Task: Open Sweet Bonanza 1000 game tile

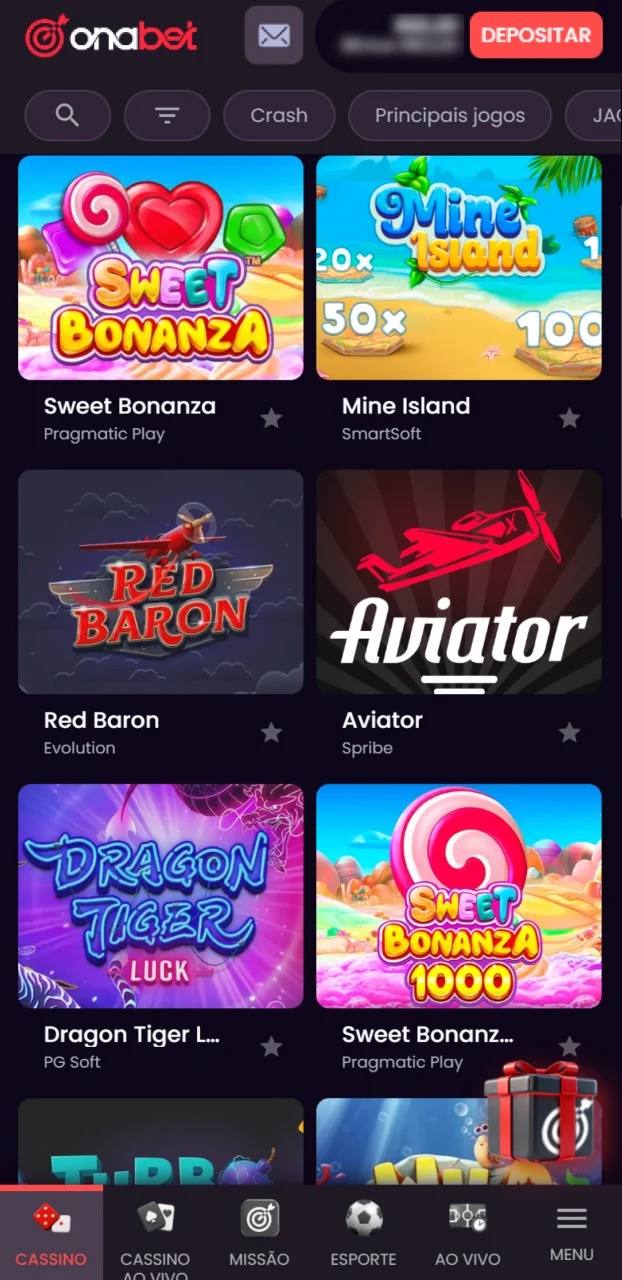Action: click(x=459, y=896)
